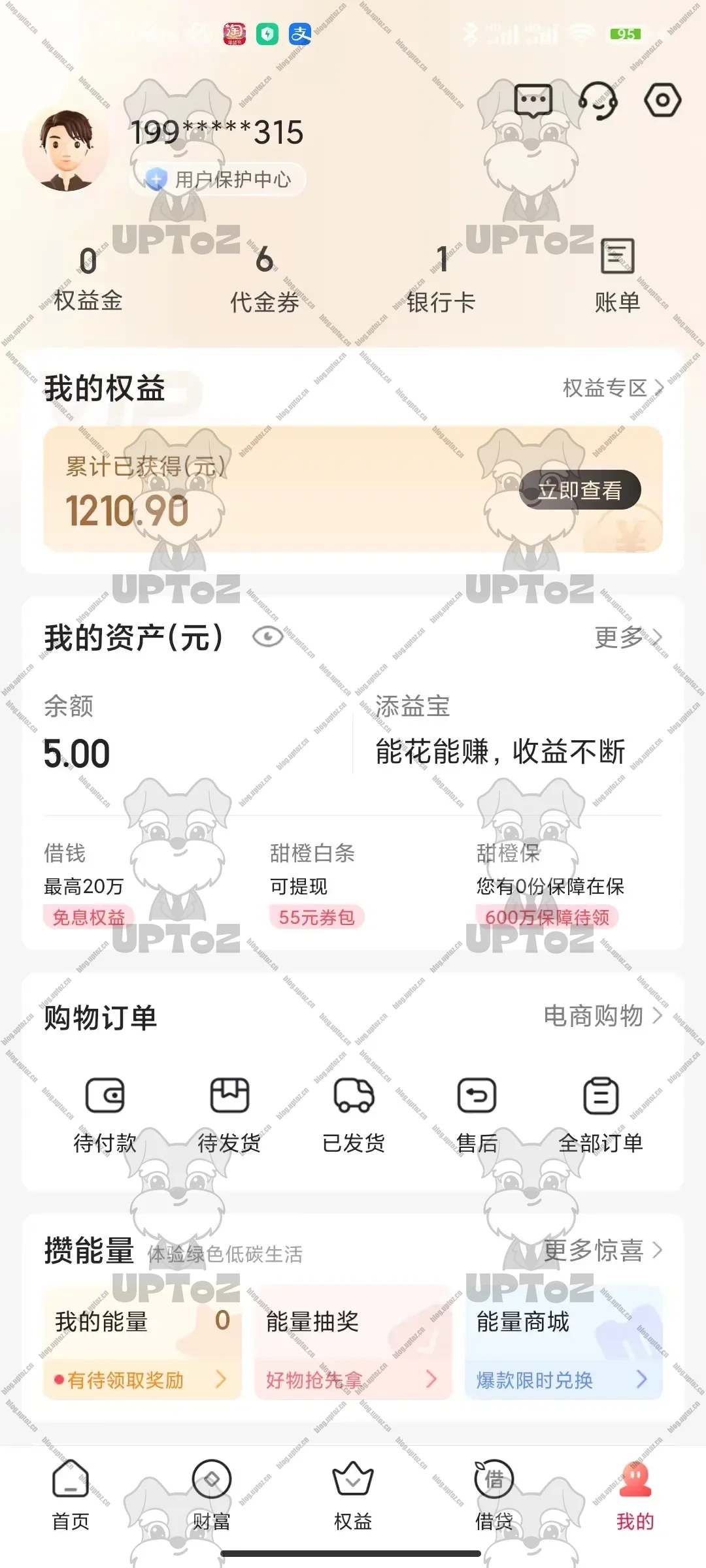This screenshot has width=706, height=1568.
Task: Contact customer service via headset icon
Action: [x=597, y=101]
